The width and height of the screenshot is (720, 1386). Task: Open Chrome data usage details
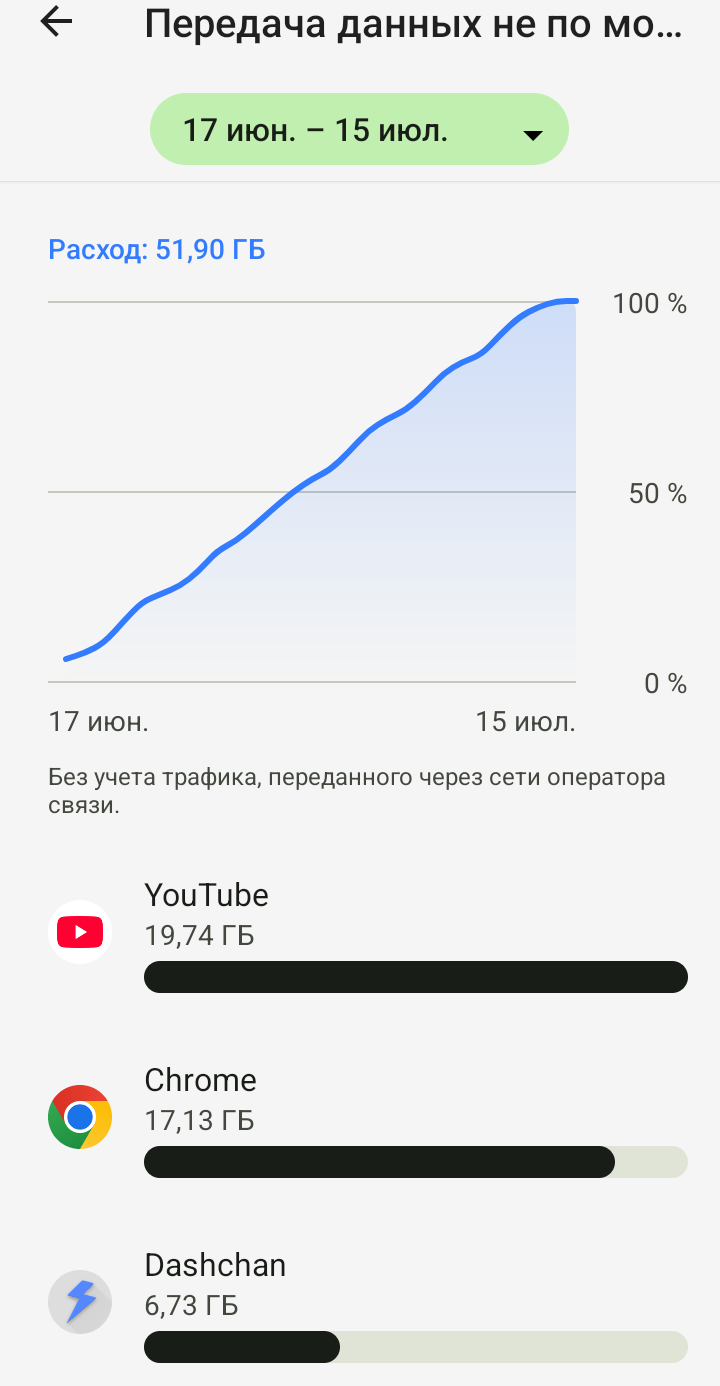360,1120
